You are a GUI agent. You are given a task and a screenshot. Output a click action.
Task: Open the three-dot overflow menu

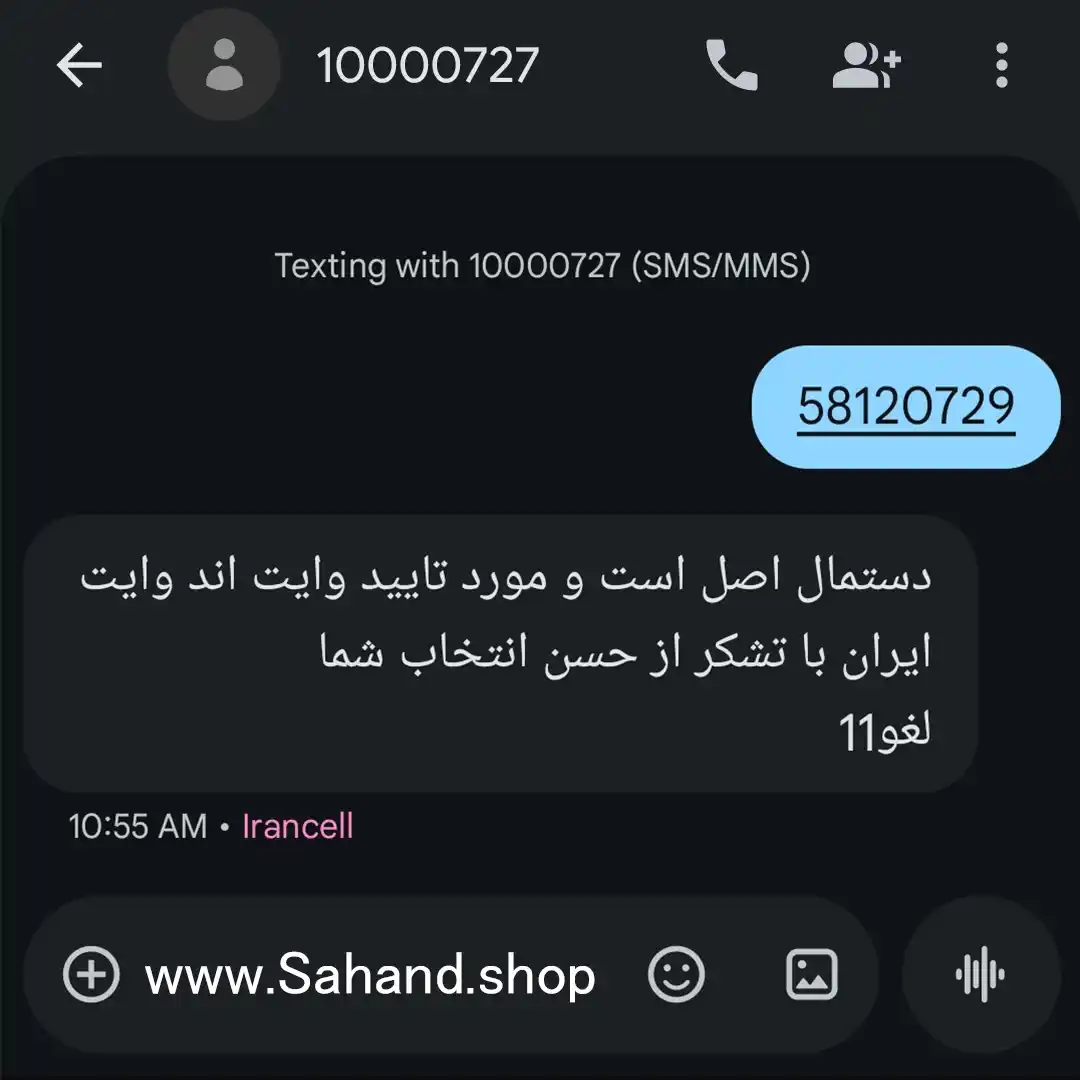click(x=1001, y=66)
